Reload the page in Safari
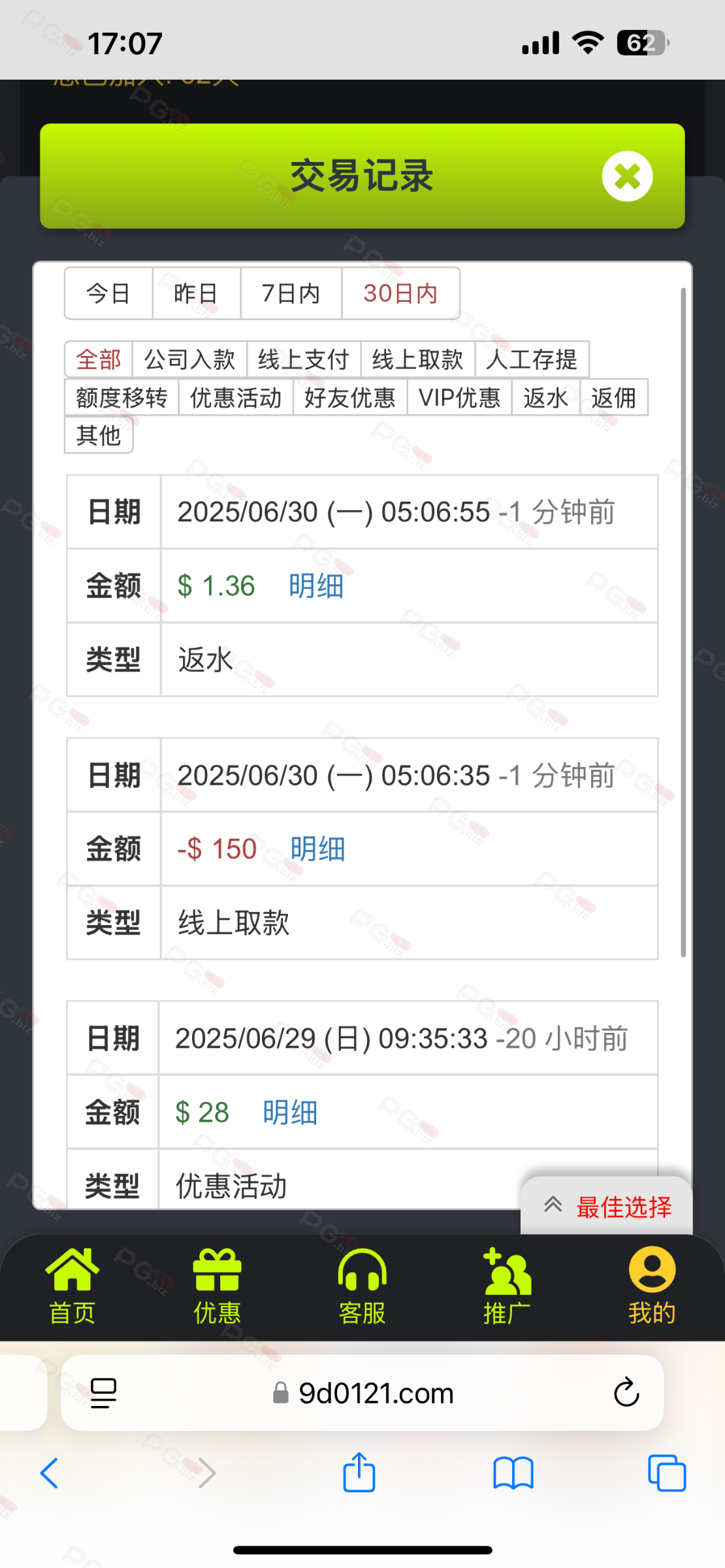725x1568 pixels. click(x=626, y=1392)
